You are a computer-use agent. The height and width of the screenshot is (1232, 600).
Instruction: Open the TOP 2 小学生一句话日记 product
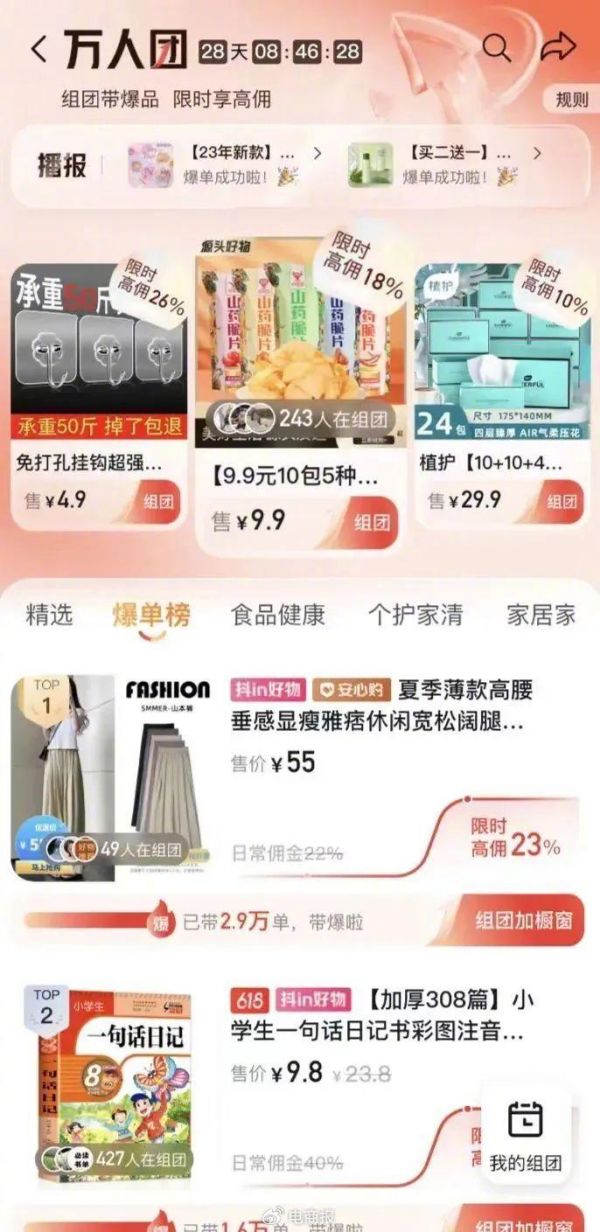(x=379, y=1012)
